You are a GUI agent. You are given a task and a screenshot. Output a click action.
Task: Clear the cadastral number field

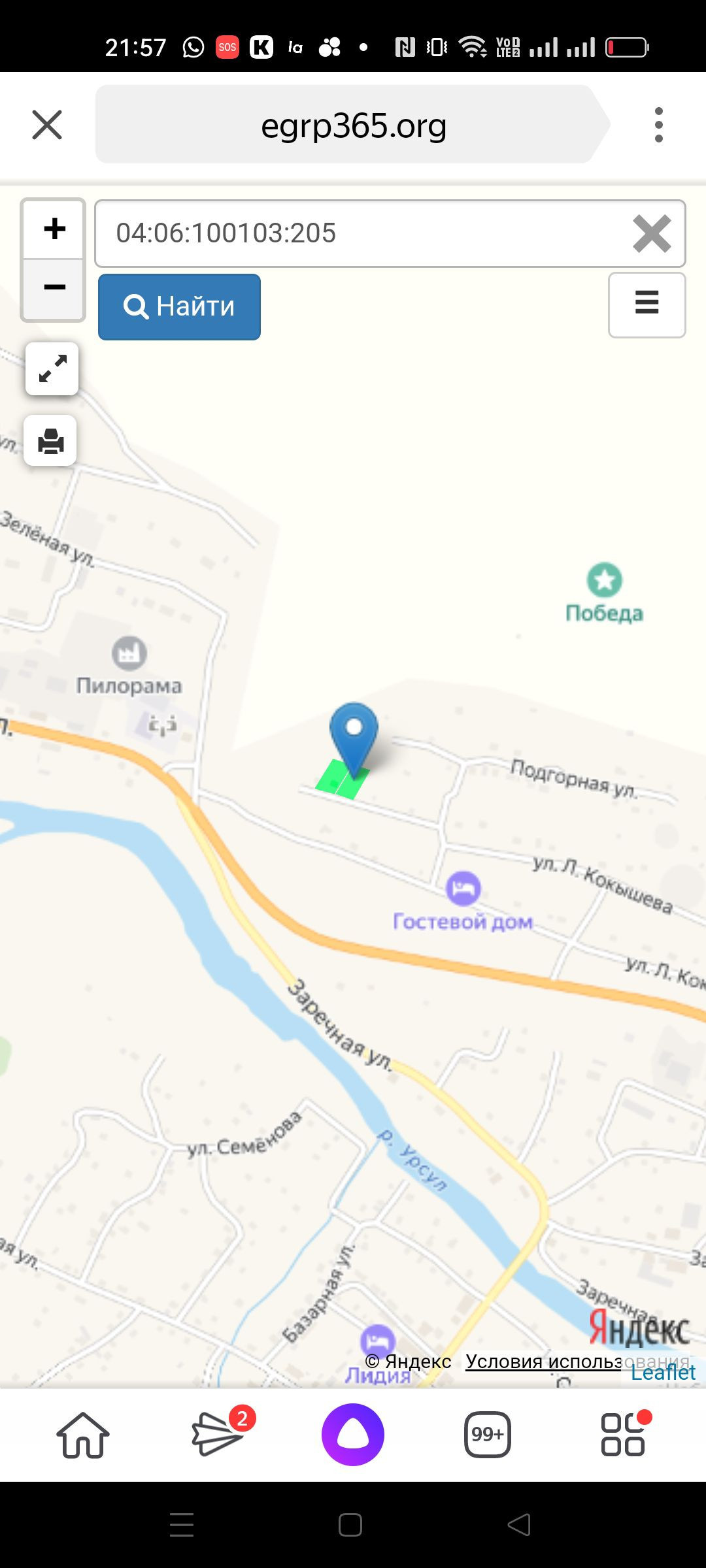click(652, 233)
